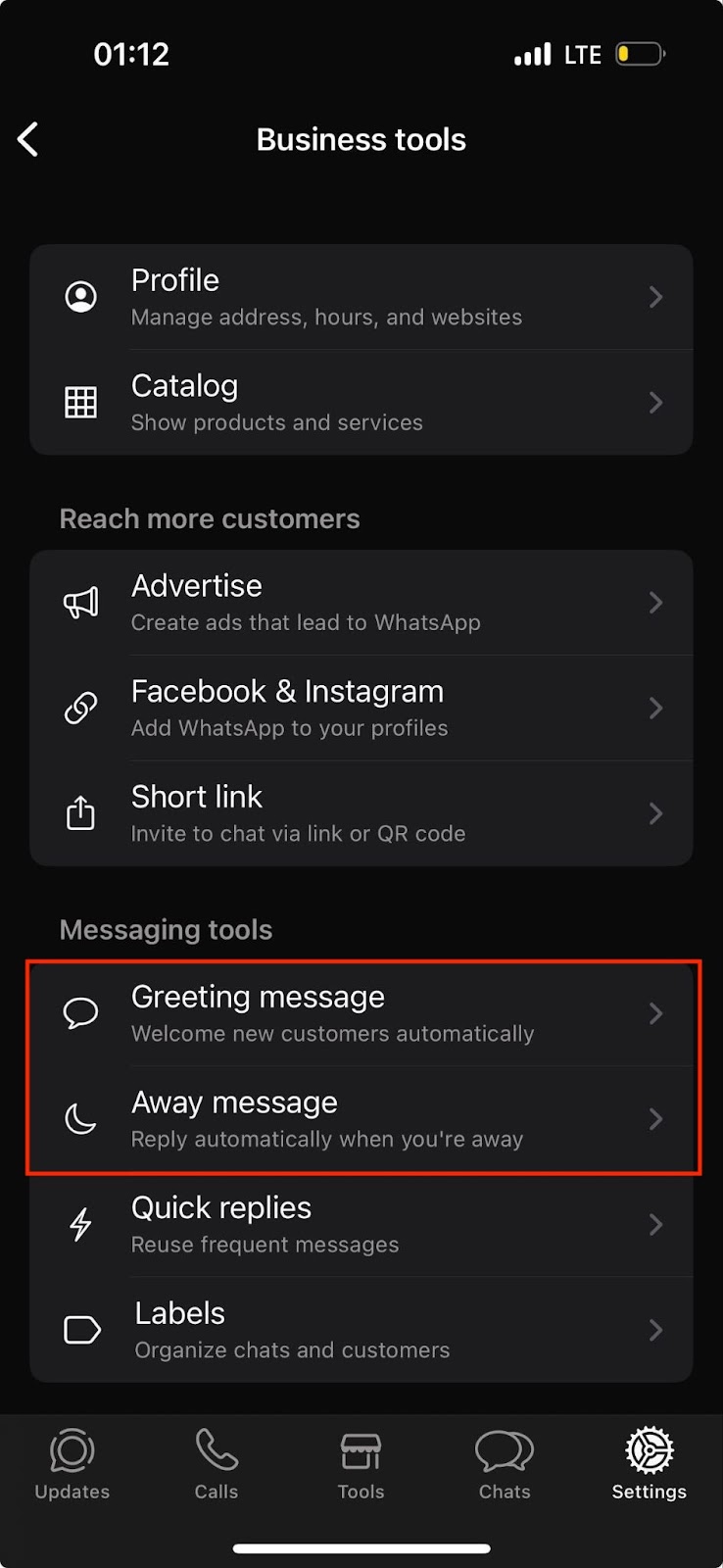Open Short link settings
Screen dimensions: 723x1568
tap(361, 813)
